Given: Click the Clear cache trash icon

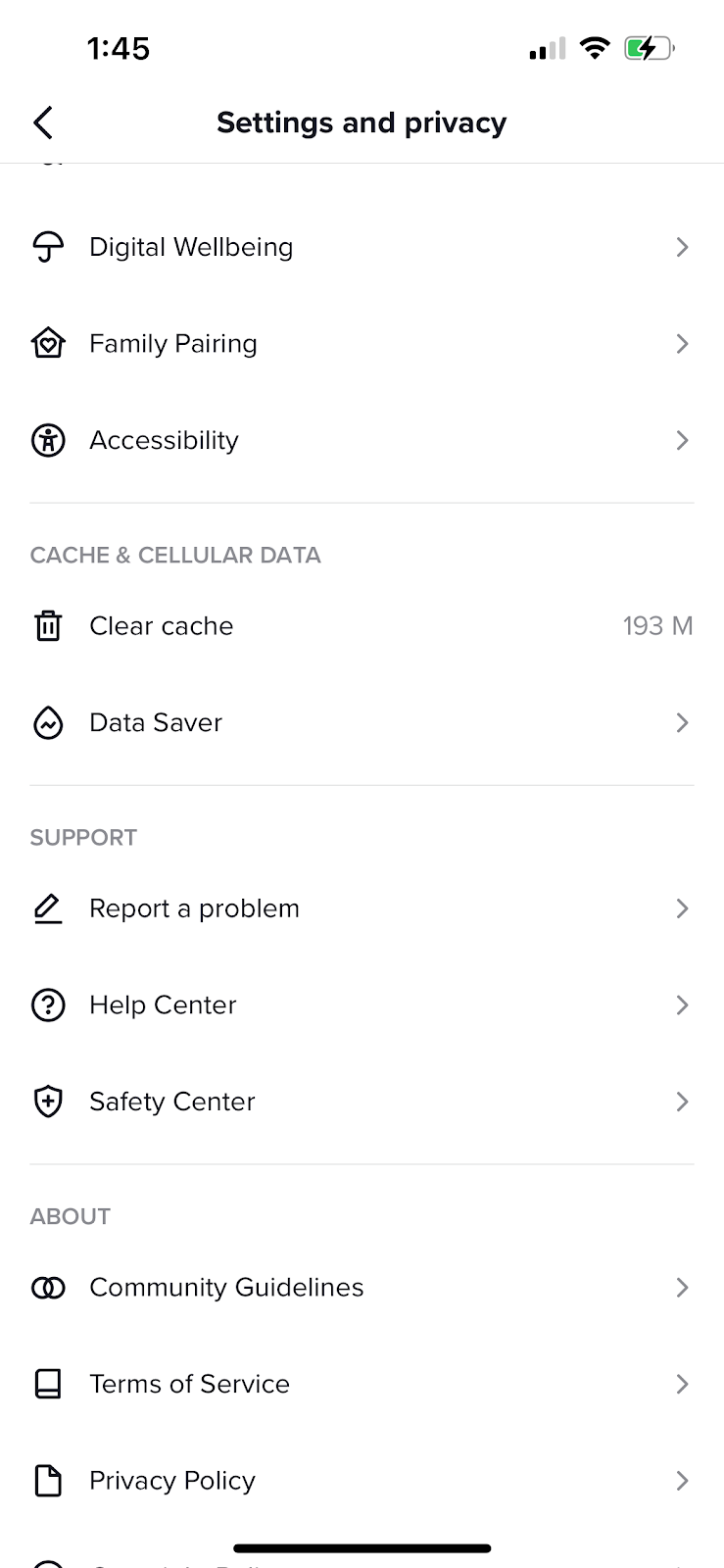Looking at the screenshot, I should [x=47, y=625].
